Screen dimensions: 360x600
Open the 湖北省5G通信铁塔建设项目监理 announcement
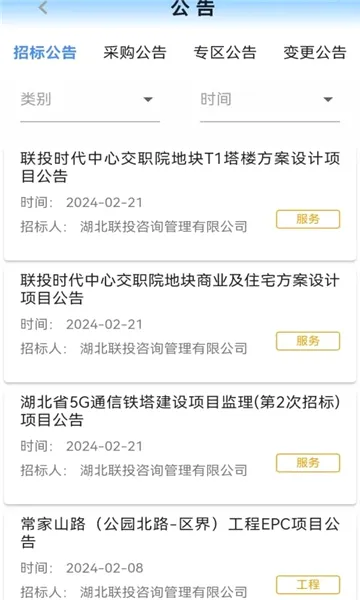[180, 446]
